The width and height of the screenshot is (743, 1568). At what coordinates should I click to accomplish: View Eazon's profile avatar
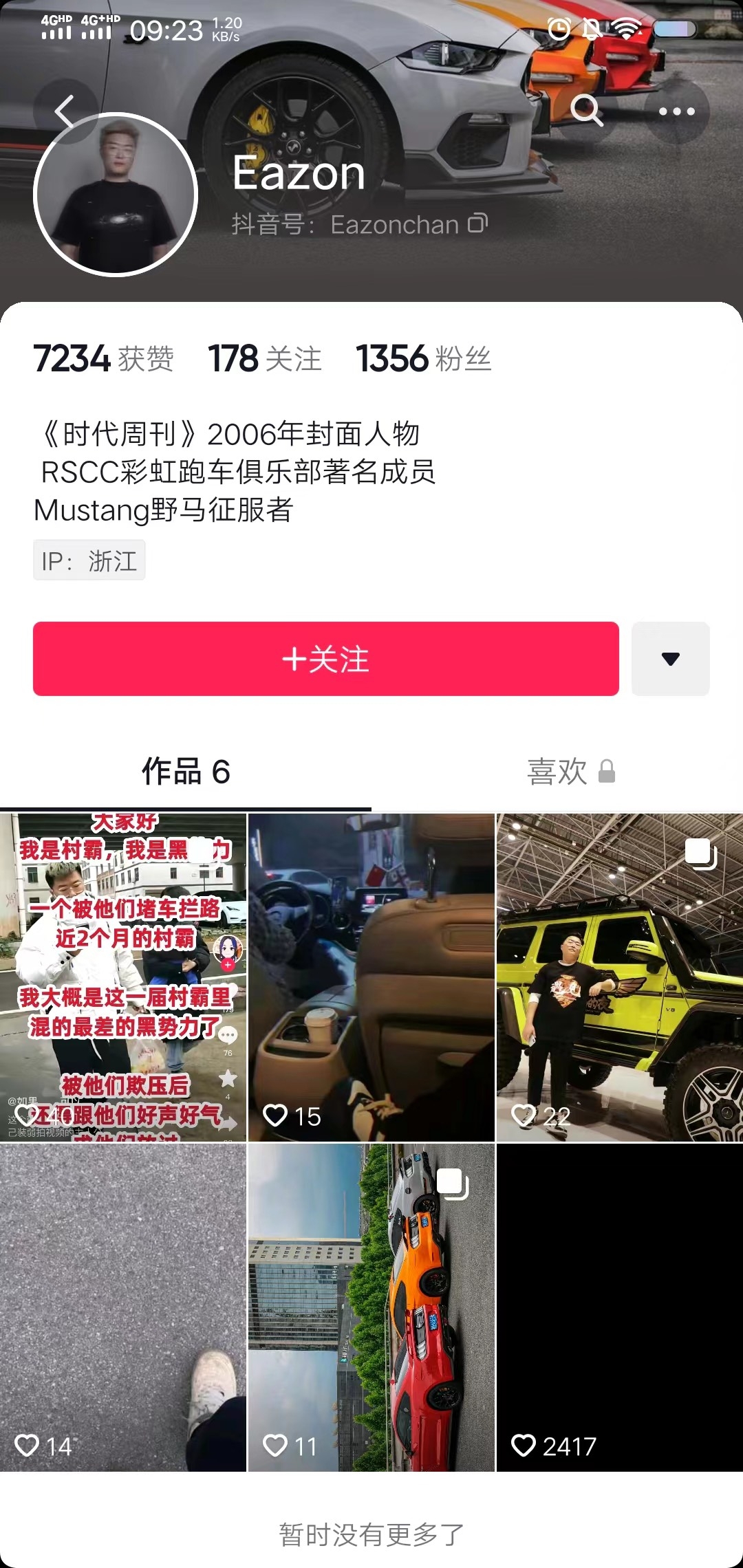116,195
